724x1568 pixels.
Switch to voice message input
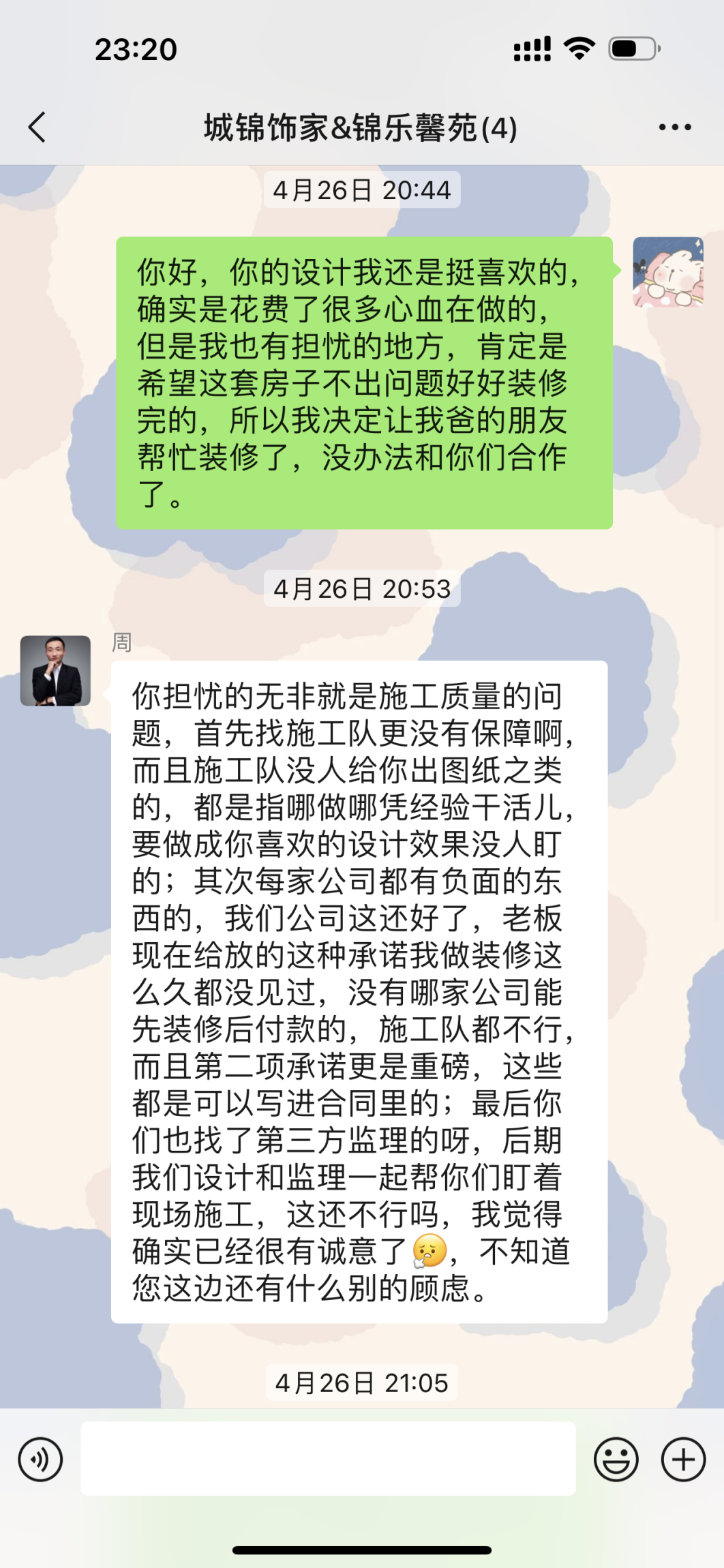pyautogui.click(x=40, y=1460)
